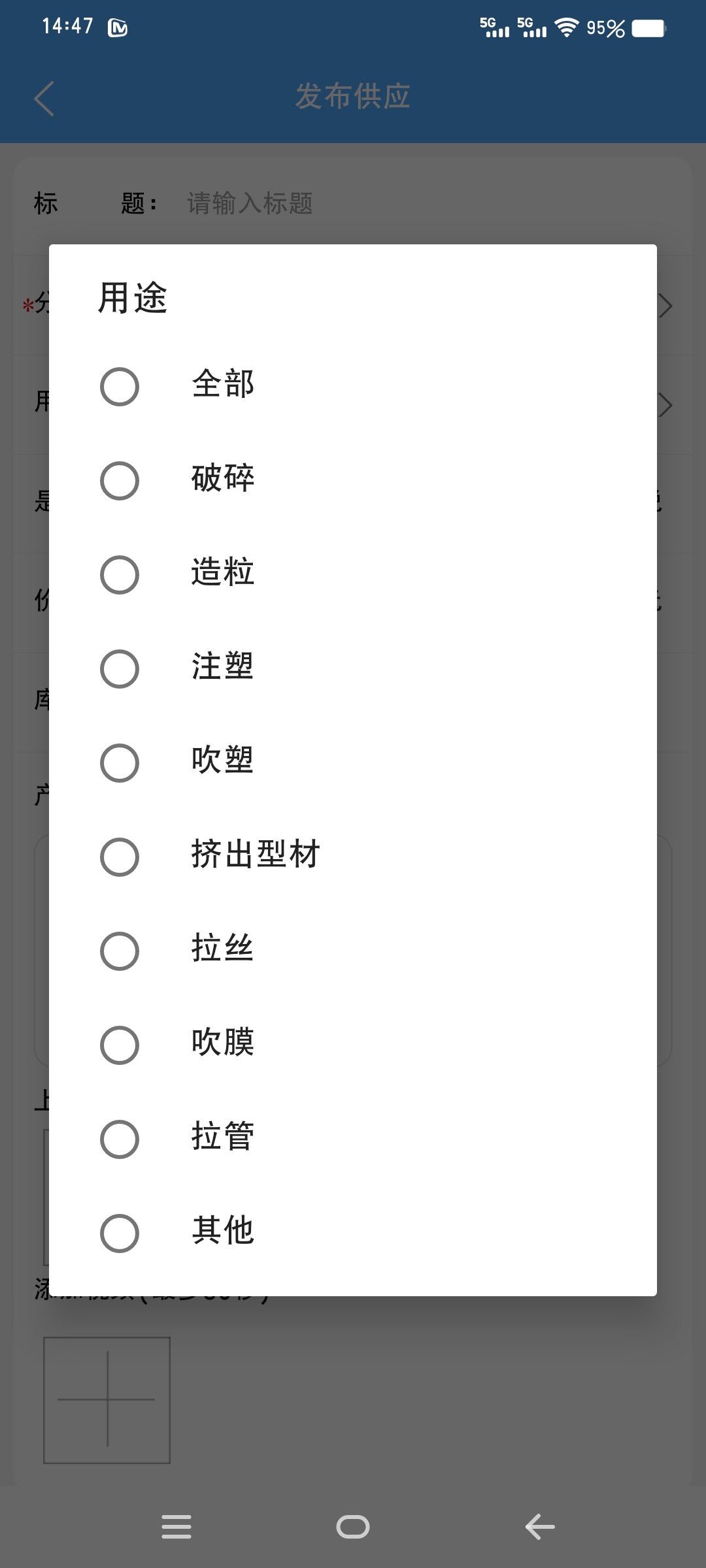Pick the 造粒 radio option
Screen dimensions: 706x1568
(120, 575)
